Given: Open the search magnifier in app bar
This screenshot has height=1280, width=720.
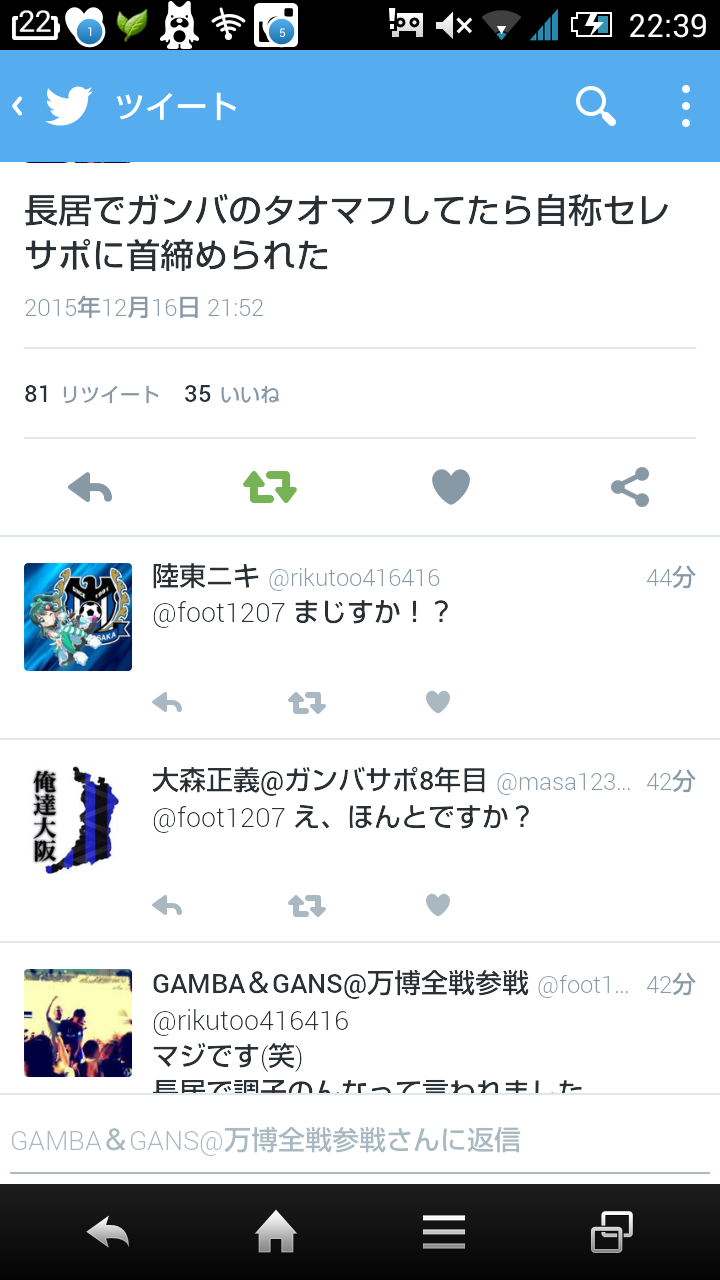Looking at the screenshot, I should point(595,106).
